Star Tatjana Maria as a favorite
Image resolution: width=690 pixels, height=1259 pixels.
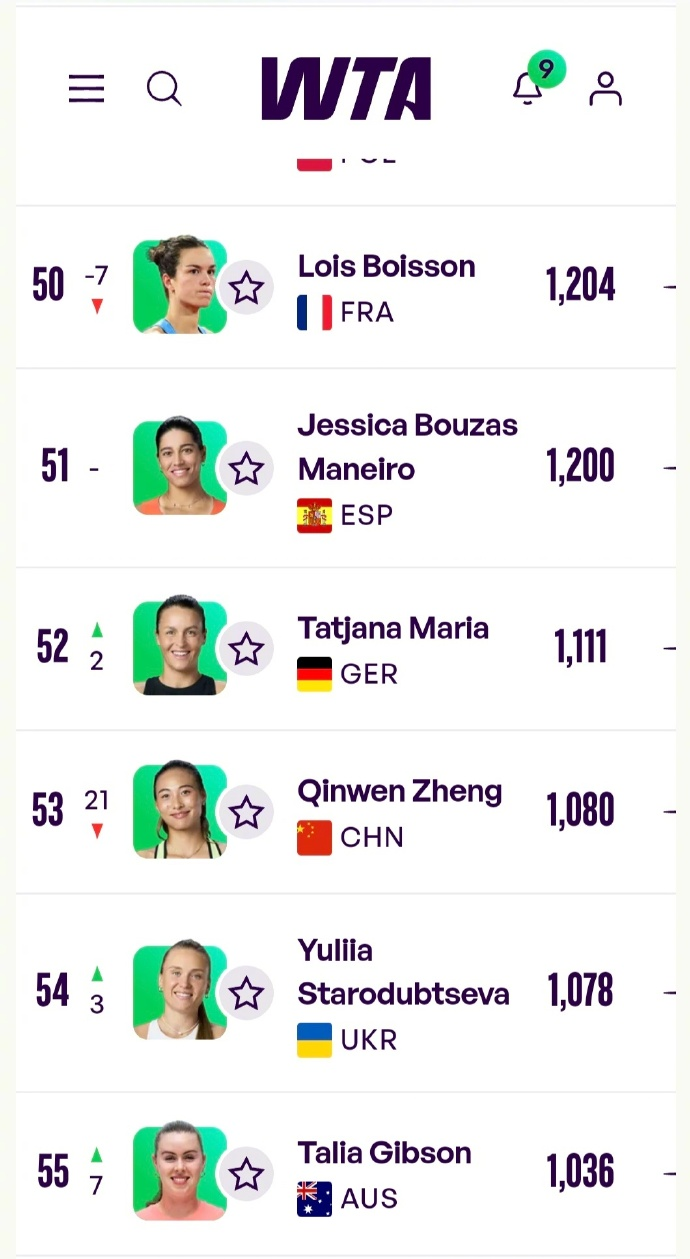point(246,649)
